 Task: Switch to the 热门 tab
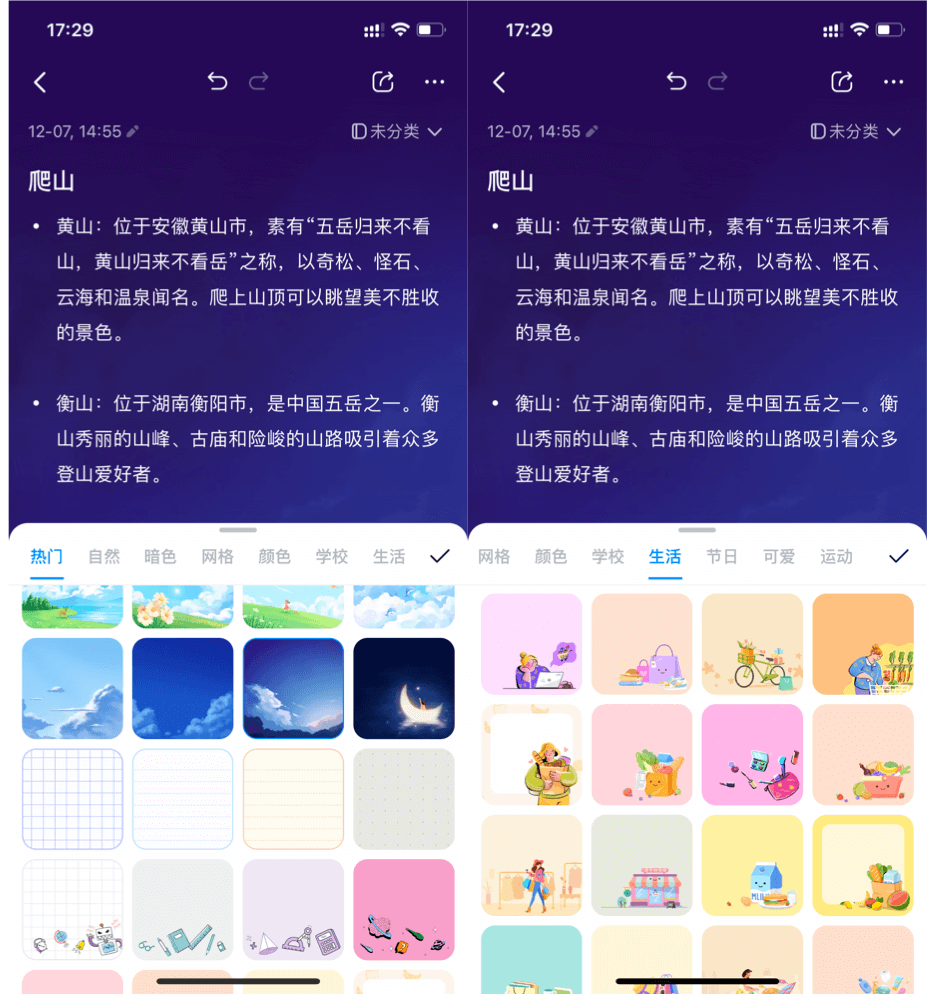(47, 557)
